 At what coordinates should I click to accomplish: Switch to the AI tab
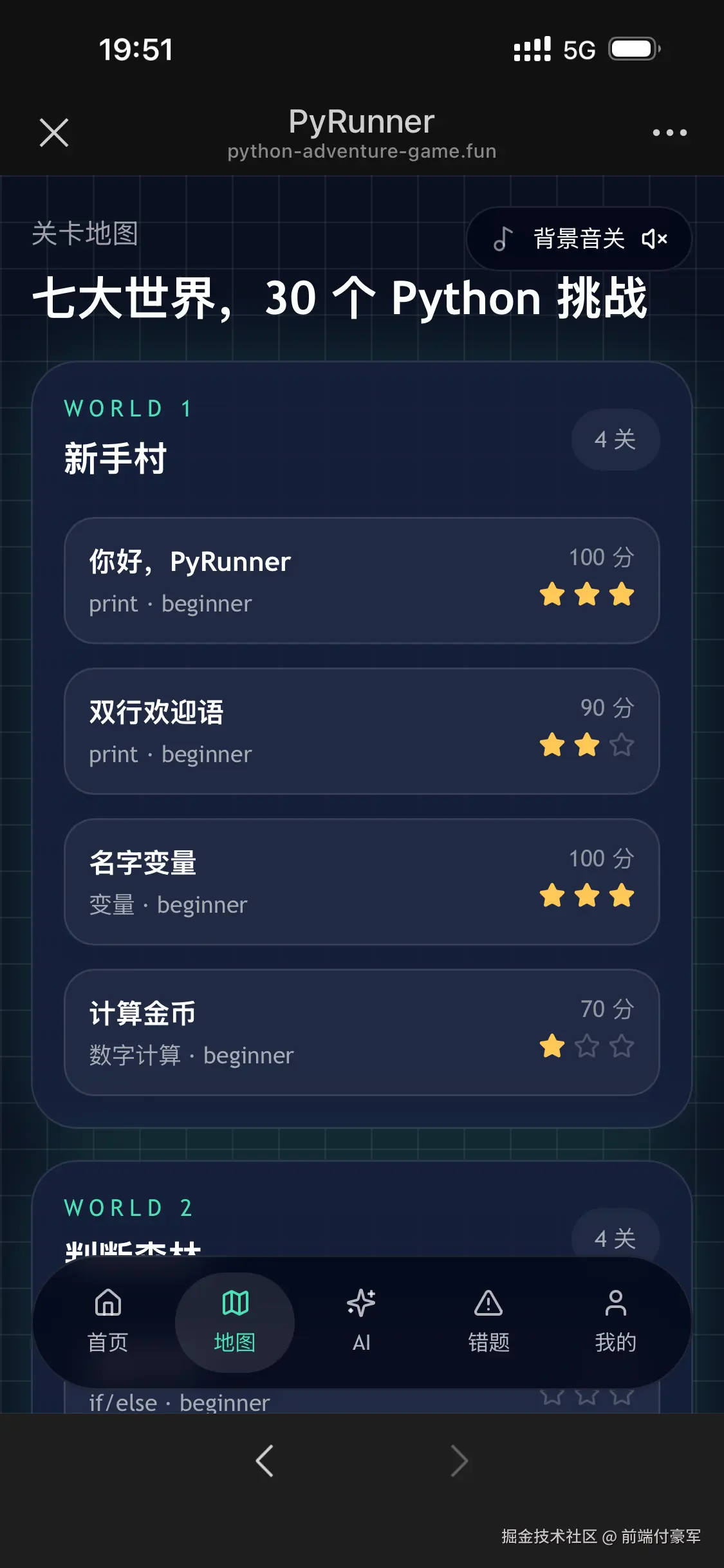(361, 1323)
